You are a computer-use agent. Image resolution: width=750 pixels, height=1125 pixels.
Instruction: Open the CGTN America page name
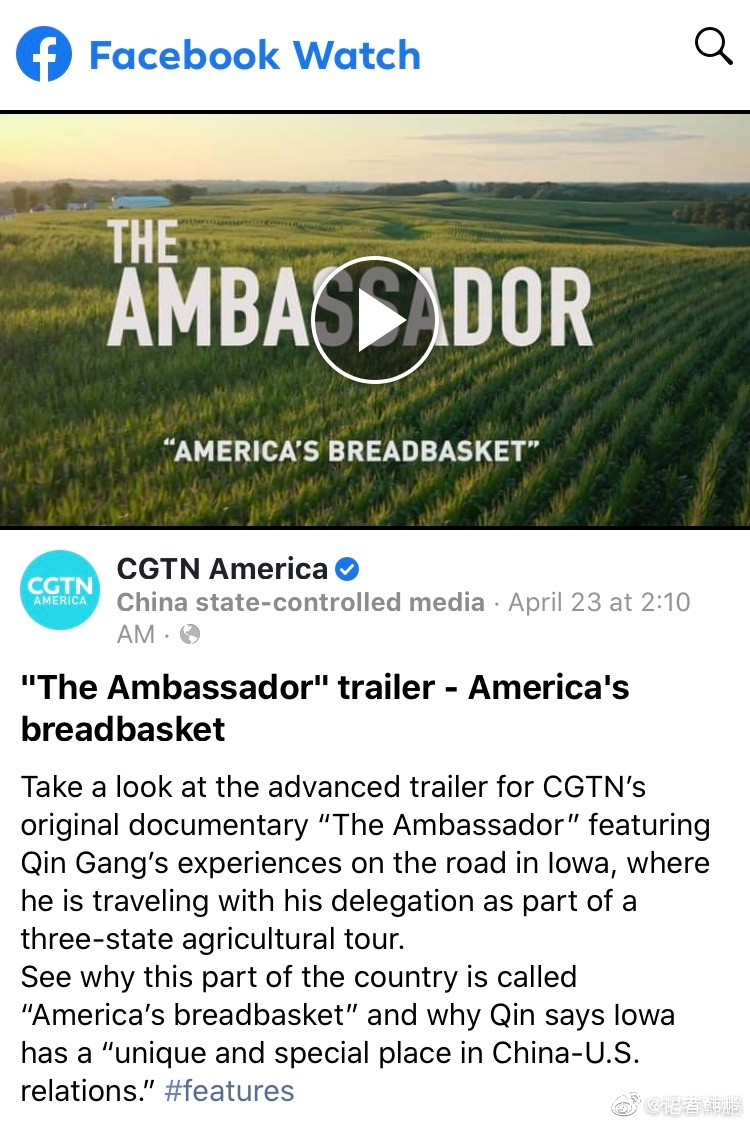(222, 569)
